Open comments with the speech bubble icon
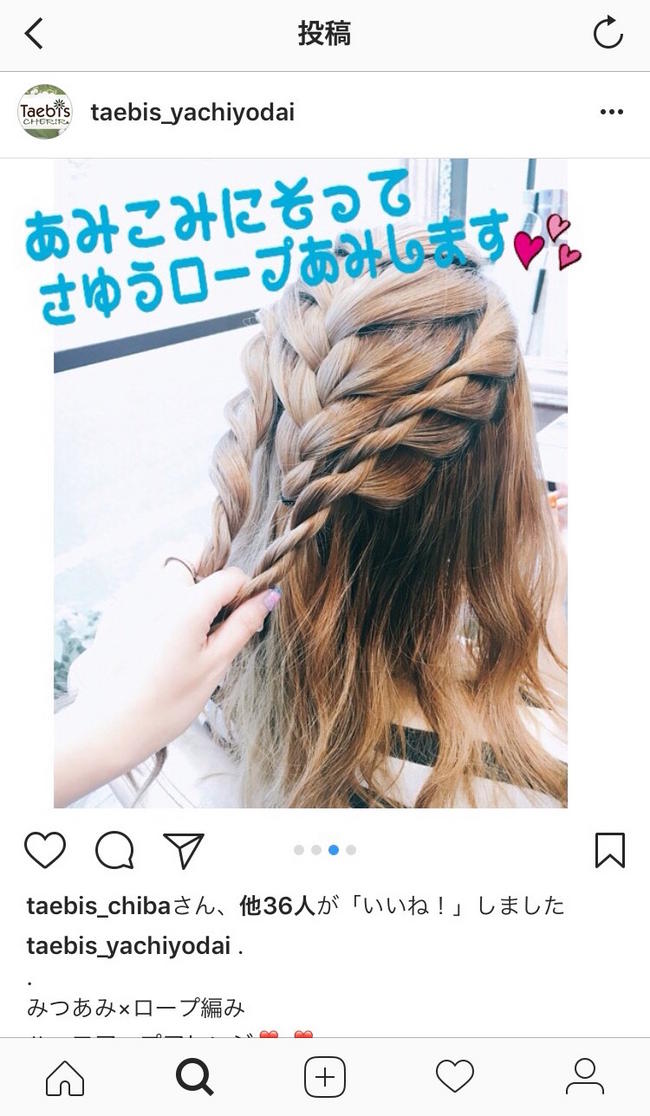 (115, 850)
